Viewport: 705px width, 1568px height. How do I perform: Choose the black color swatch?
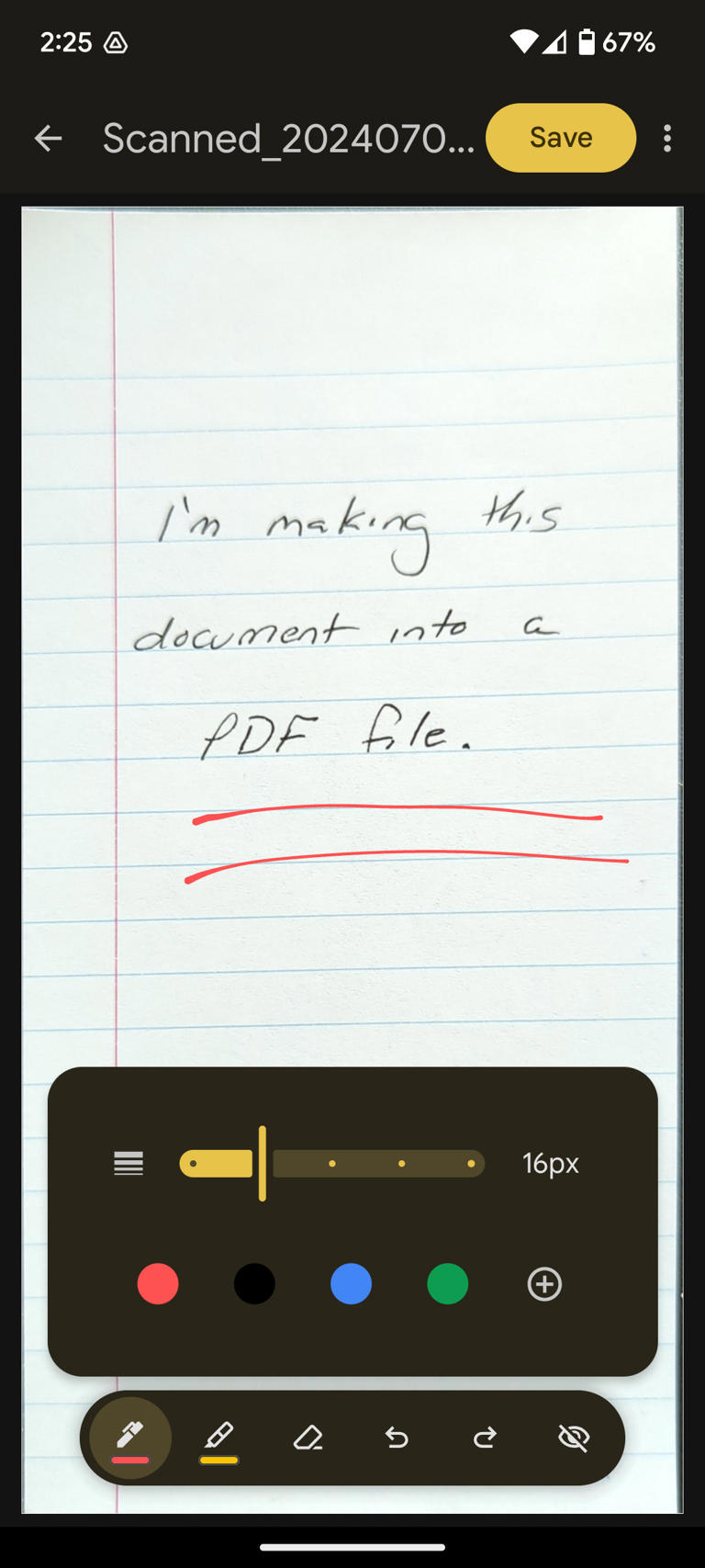[x=254, y=1284]
